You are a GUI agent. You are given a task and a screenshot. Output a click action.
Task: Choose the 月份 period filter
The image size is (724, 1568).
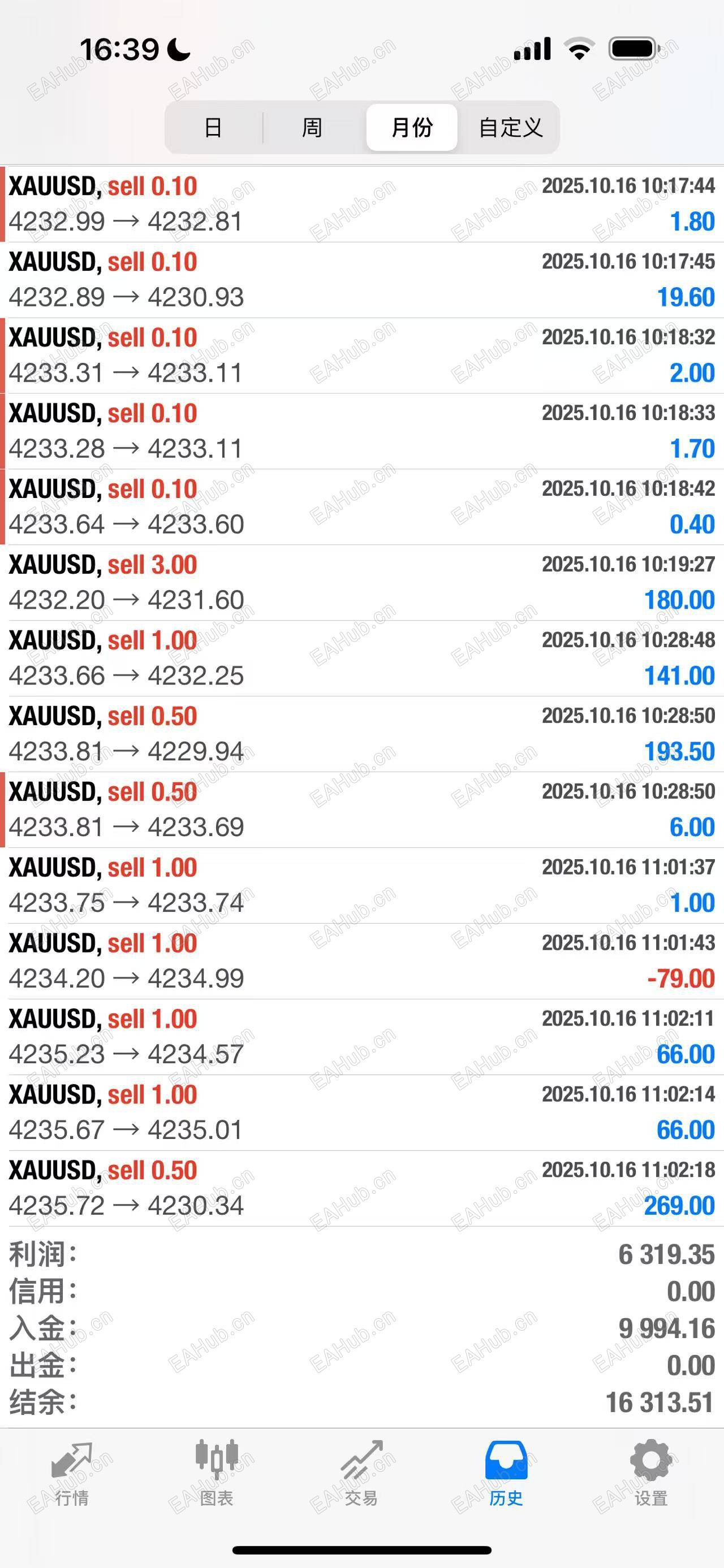[412, 128]
